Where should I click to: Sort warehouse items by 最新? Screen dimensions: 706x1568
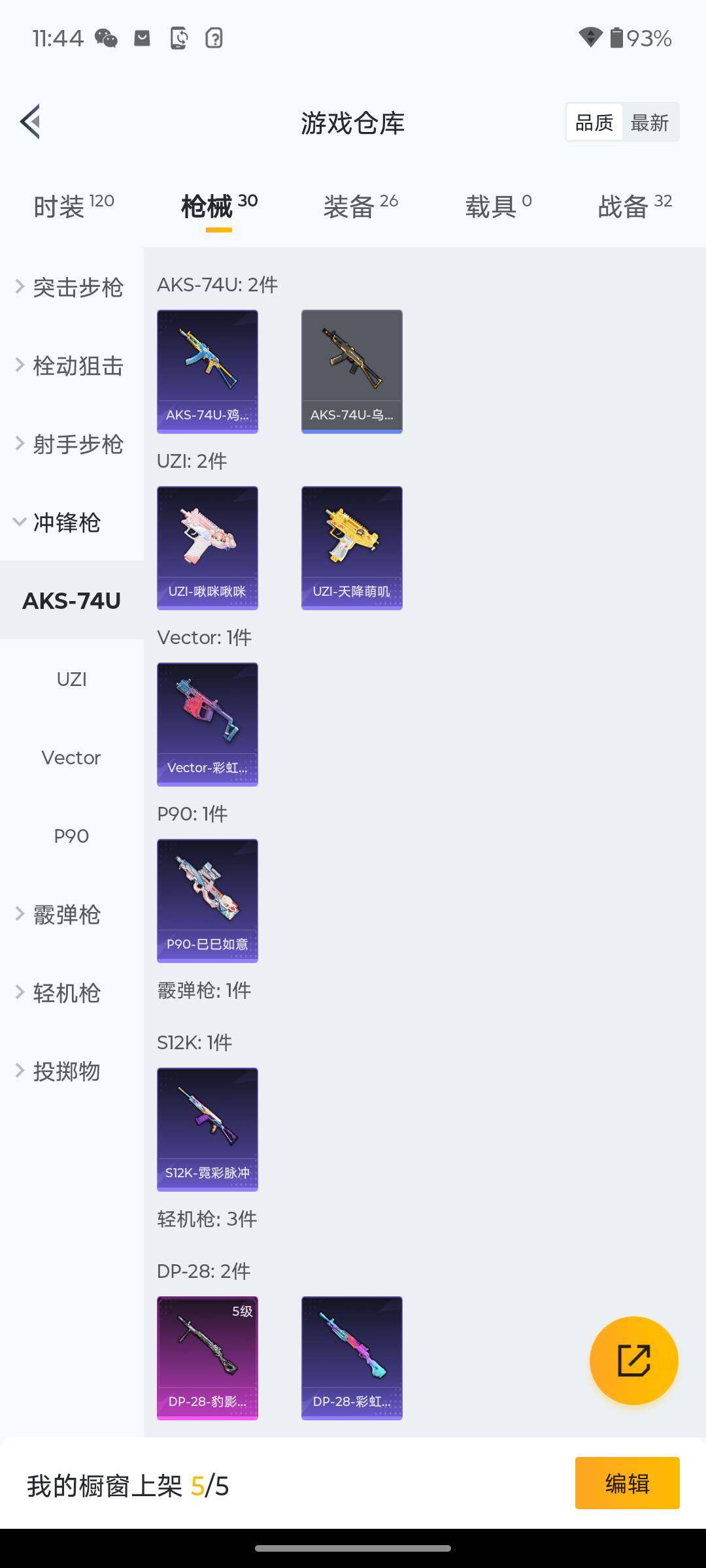pyautogui.click(x=649, y=122)
